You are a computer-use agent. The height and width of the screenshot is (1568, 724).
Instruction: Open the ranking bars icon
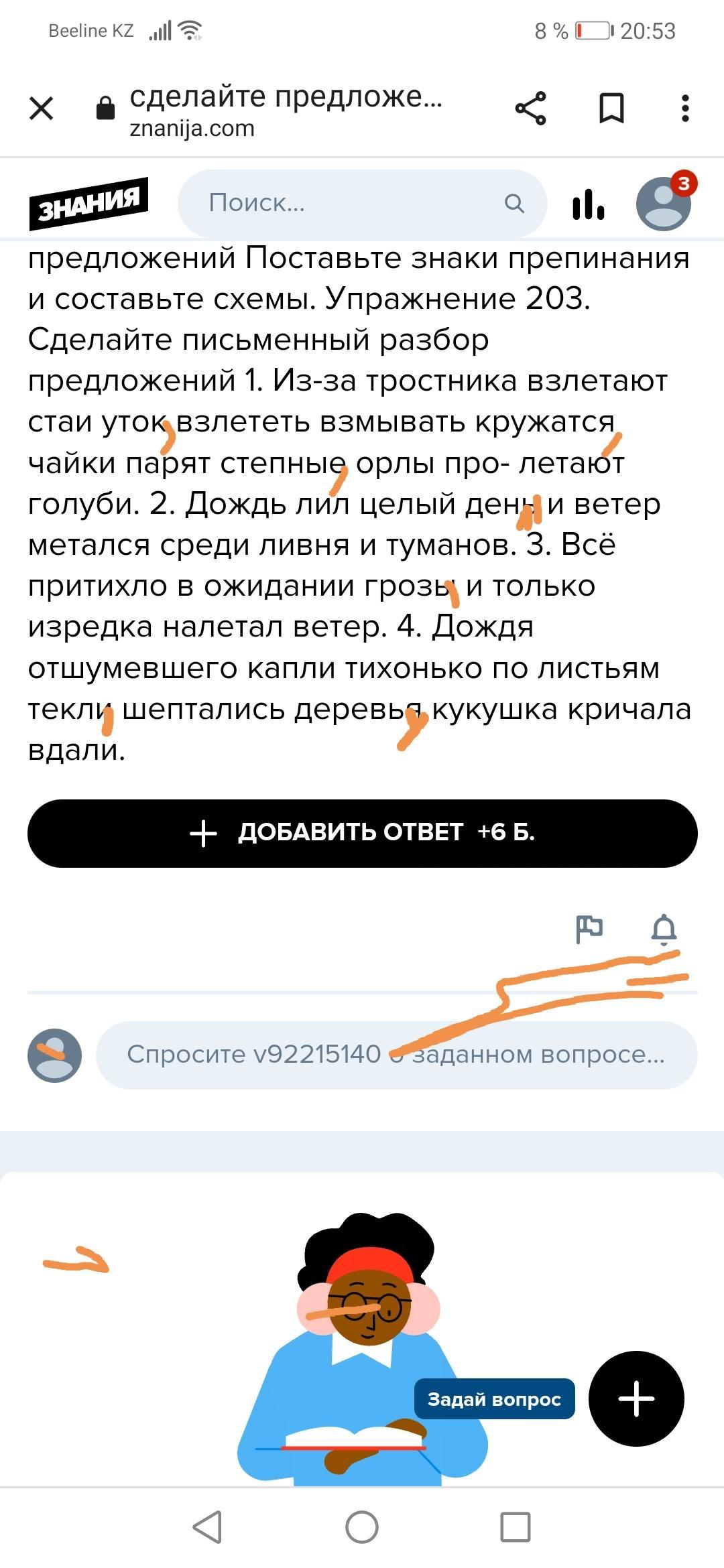click(x=588, y=204)
